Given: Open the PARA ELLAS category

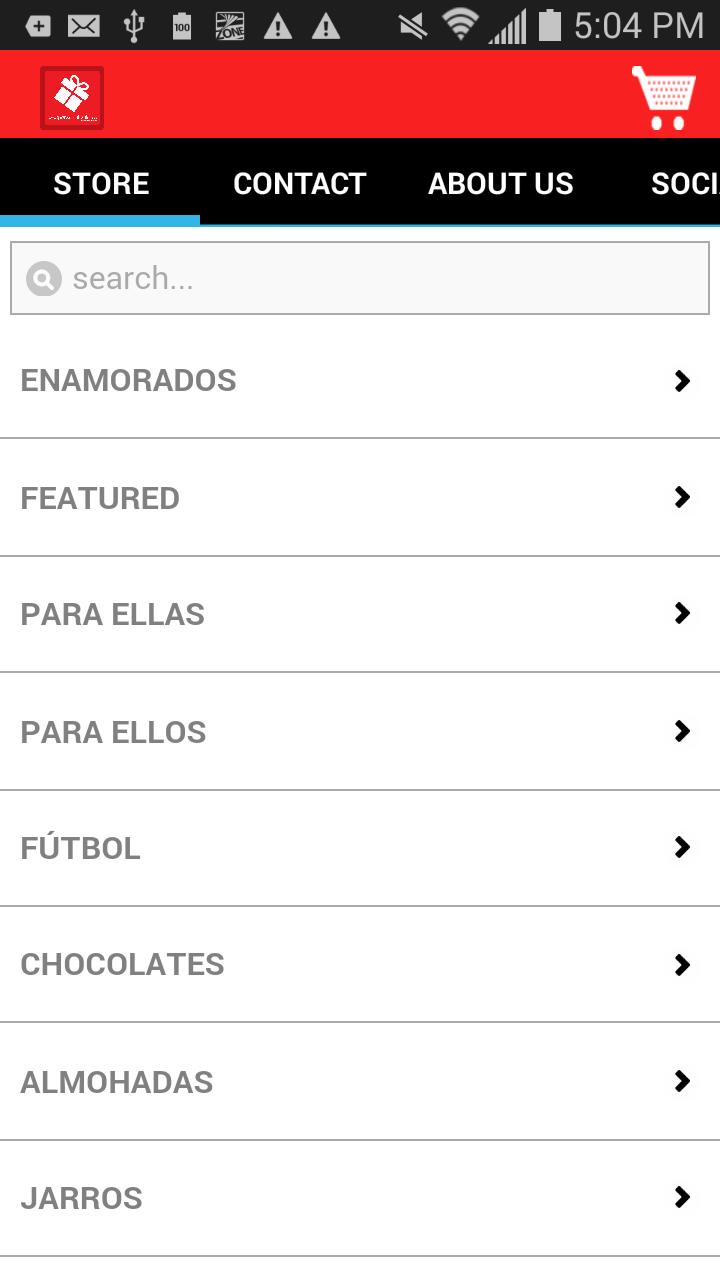Looking at the screenshot, I should pos(112,614).
